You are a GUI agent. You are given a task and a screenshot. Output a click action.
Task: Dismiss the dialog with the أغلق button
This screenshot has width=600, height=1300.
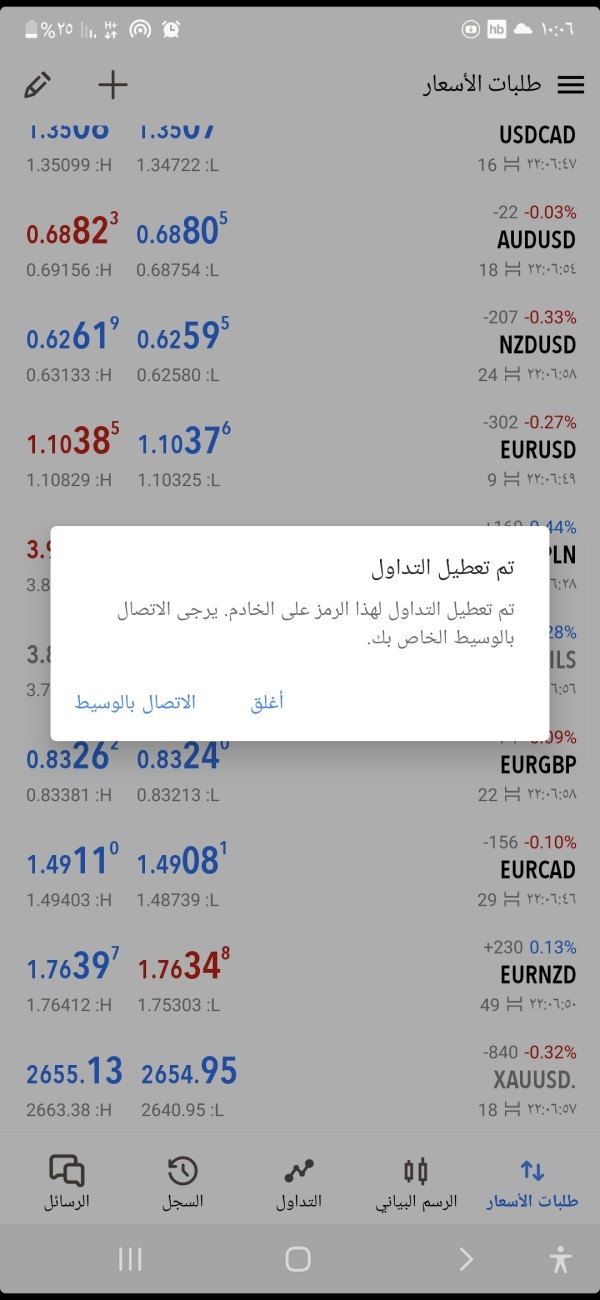tap(267, 702)
